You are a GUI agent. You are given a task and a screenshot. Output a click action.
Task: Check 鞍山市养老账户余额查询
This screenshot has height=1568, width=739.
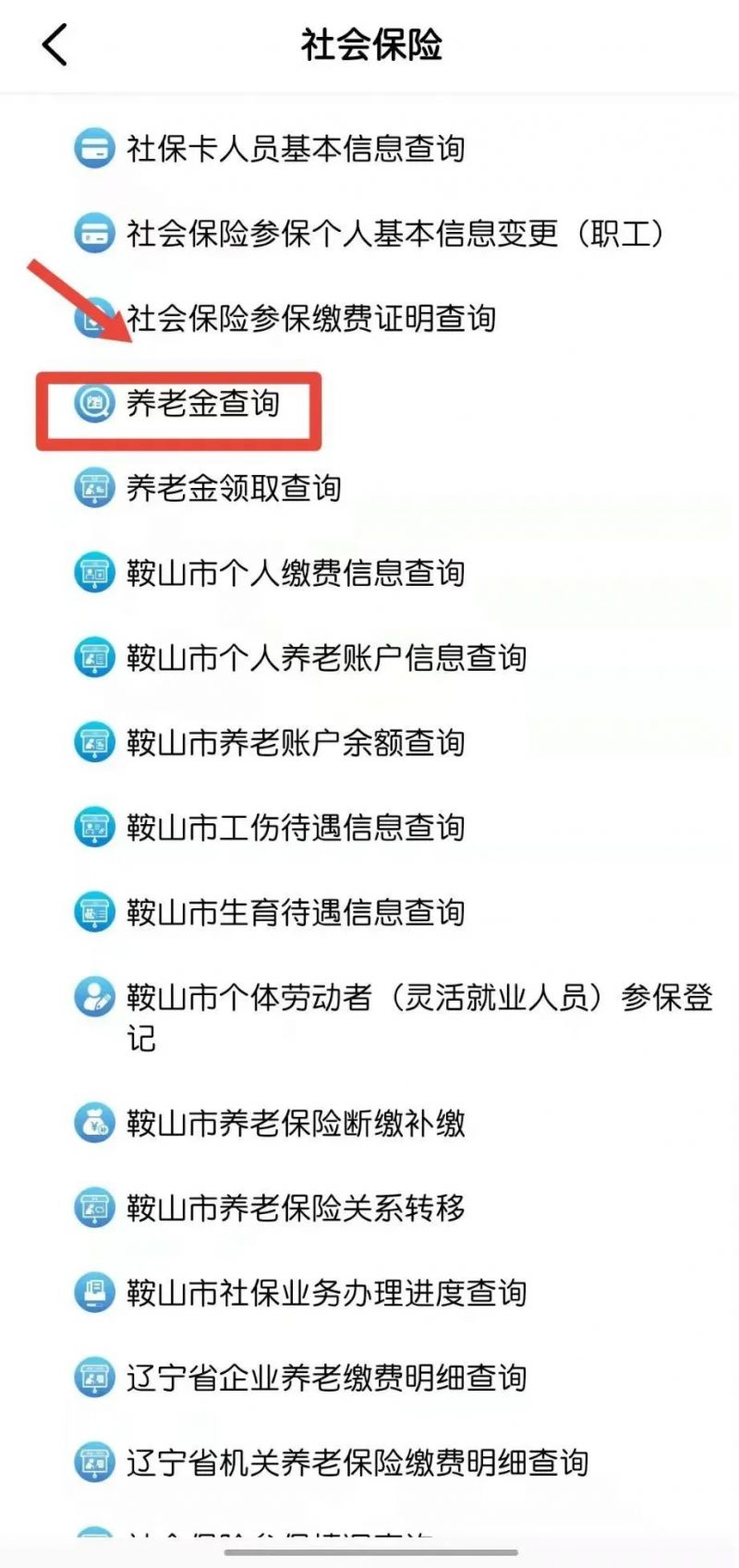[x=295, y=743]
